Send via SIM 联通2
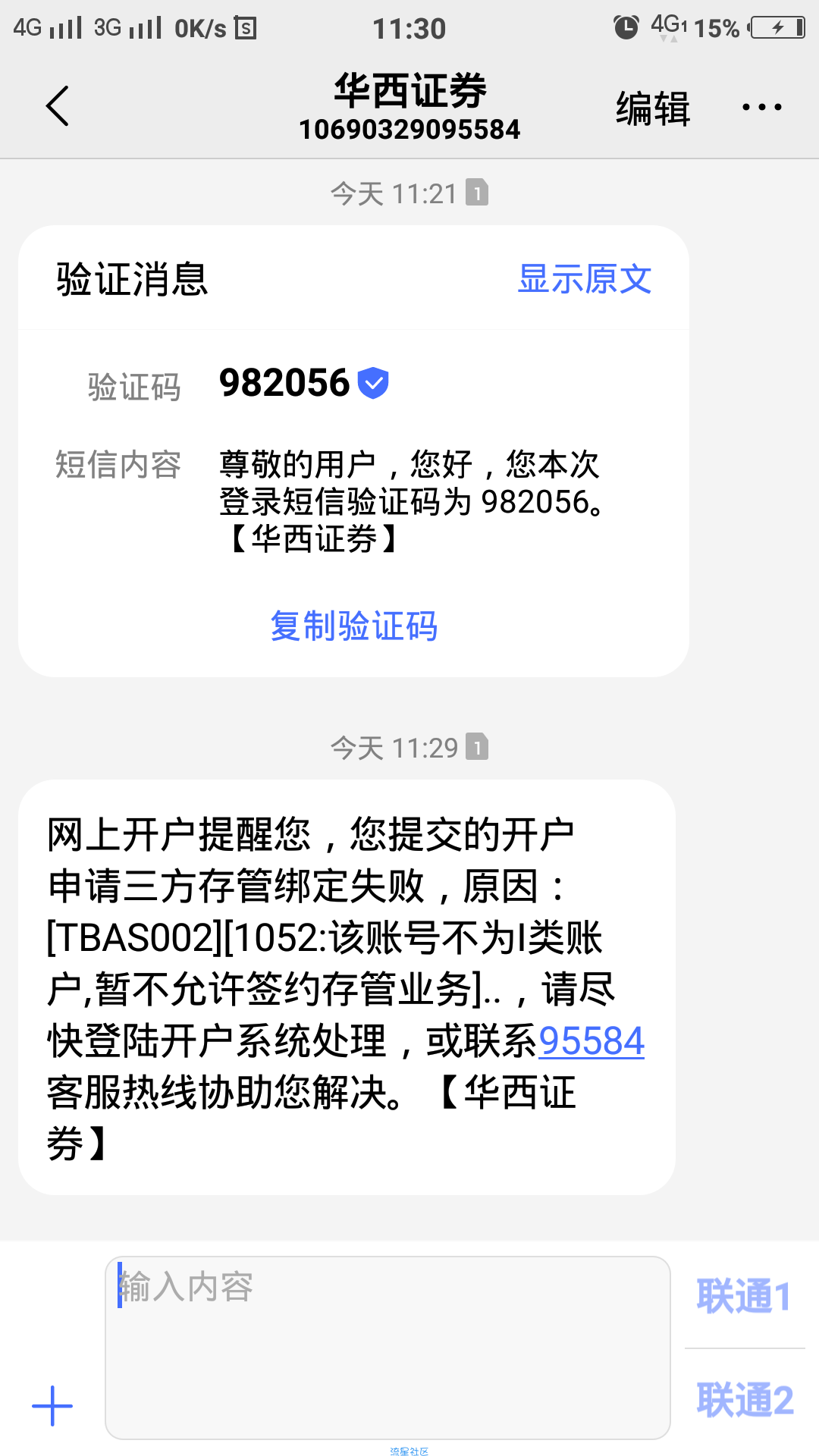 click(x=745, y=1400)
